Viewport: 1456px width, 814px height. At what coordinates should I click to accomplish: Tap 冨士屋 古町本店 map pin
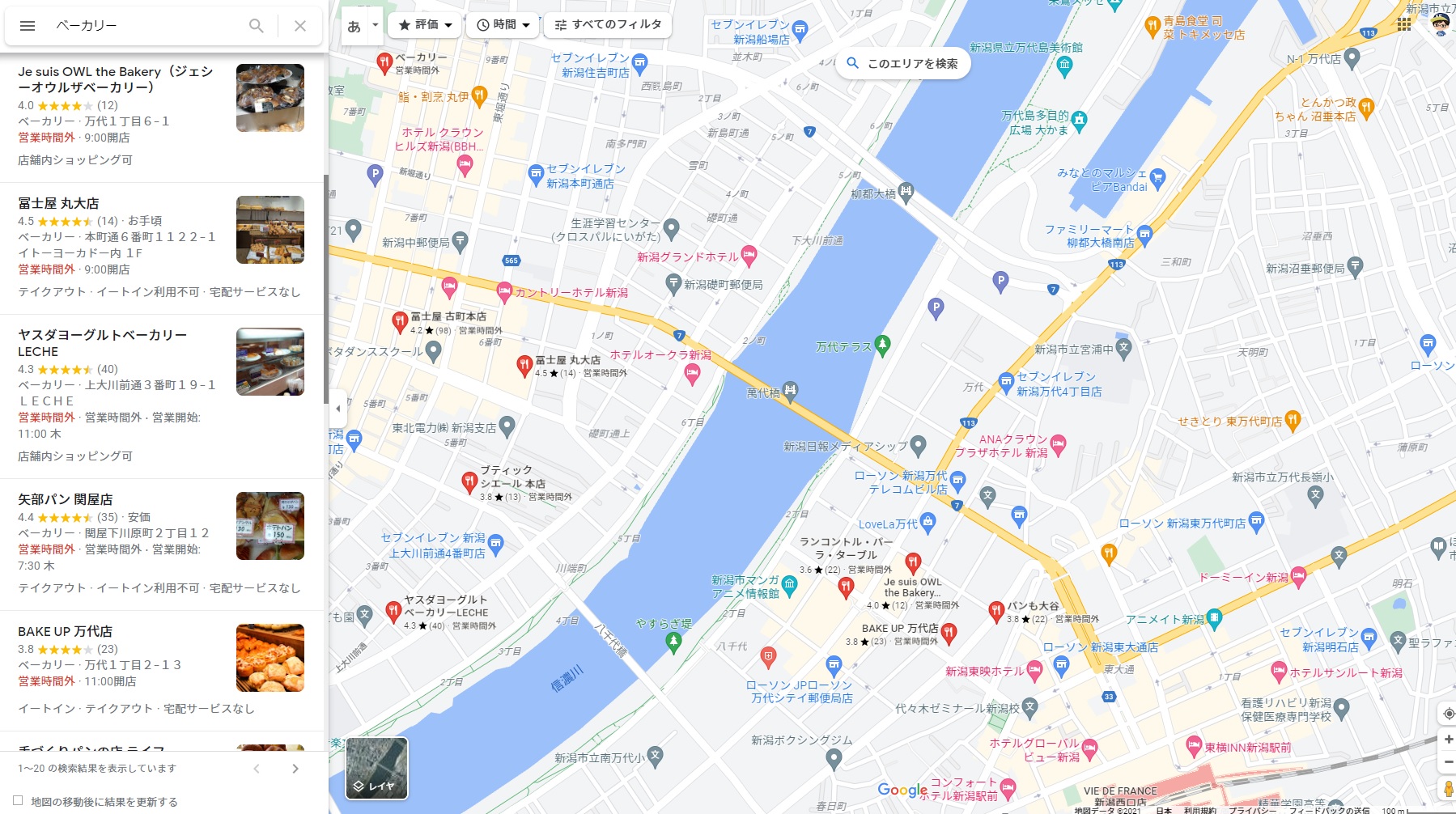click(399, 321)
